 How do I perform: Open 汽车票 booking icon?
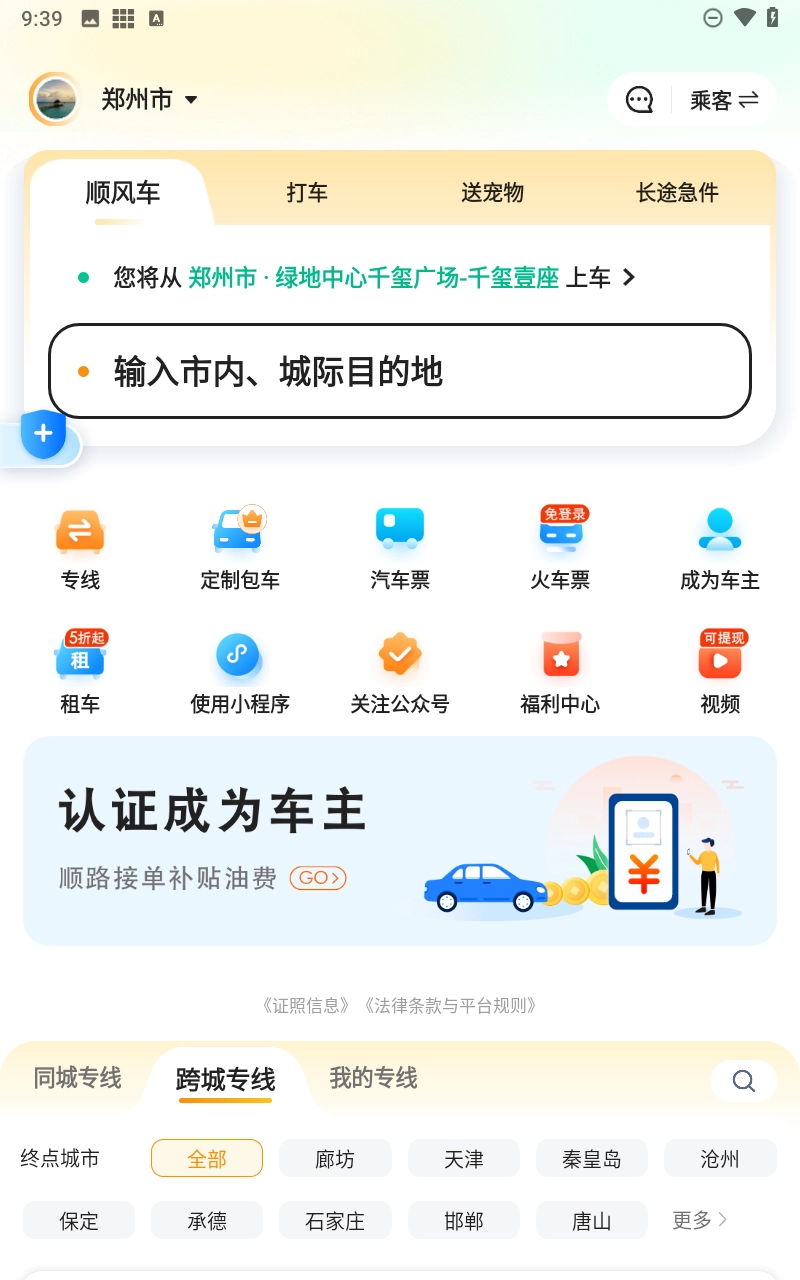(400, 545)
